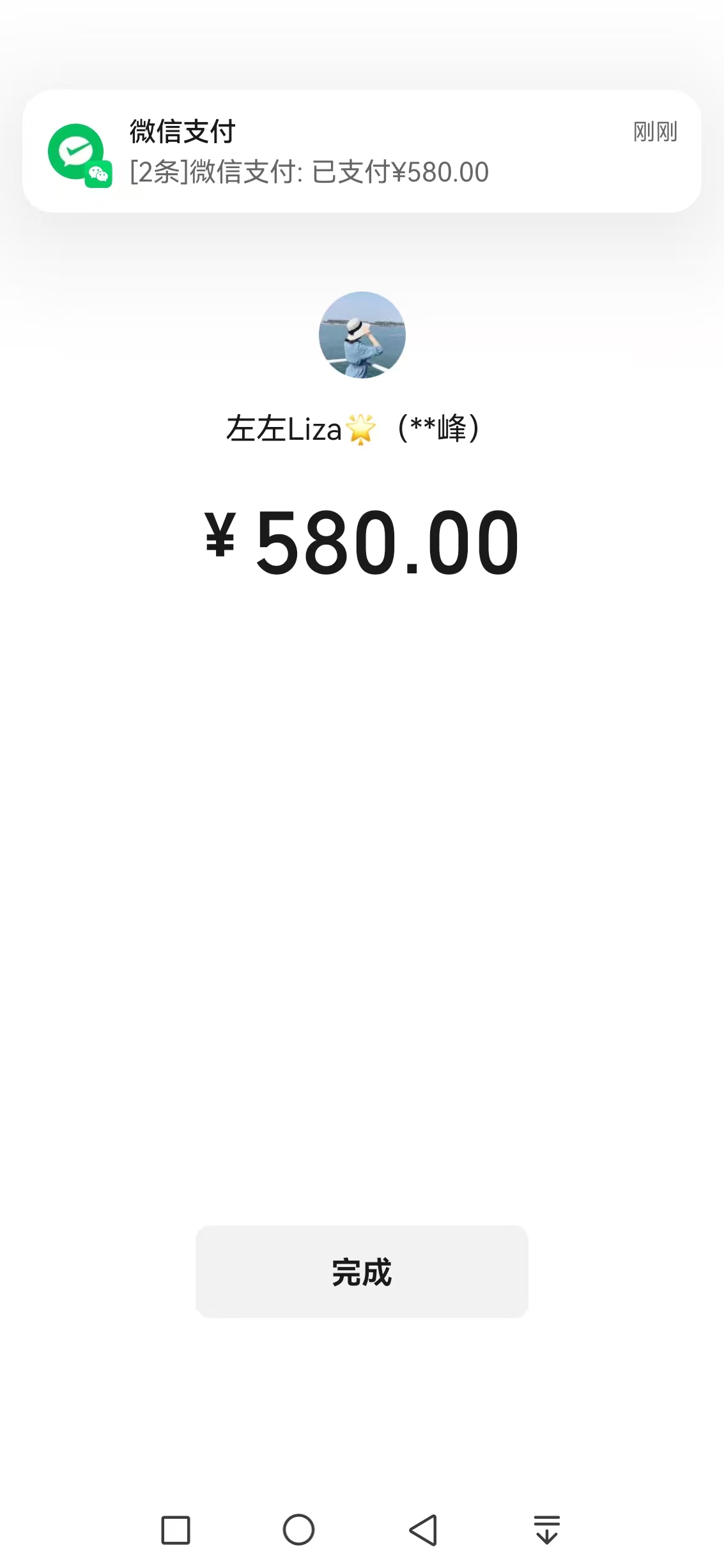
Task: Show recent apps with the square button
Action: pyautogui.click(x=176, y=1530)
